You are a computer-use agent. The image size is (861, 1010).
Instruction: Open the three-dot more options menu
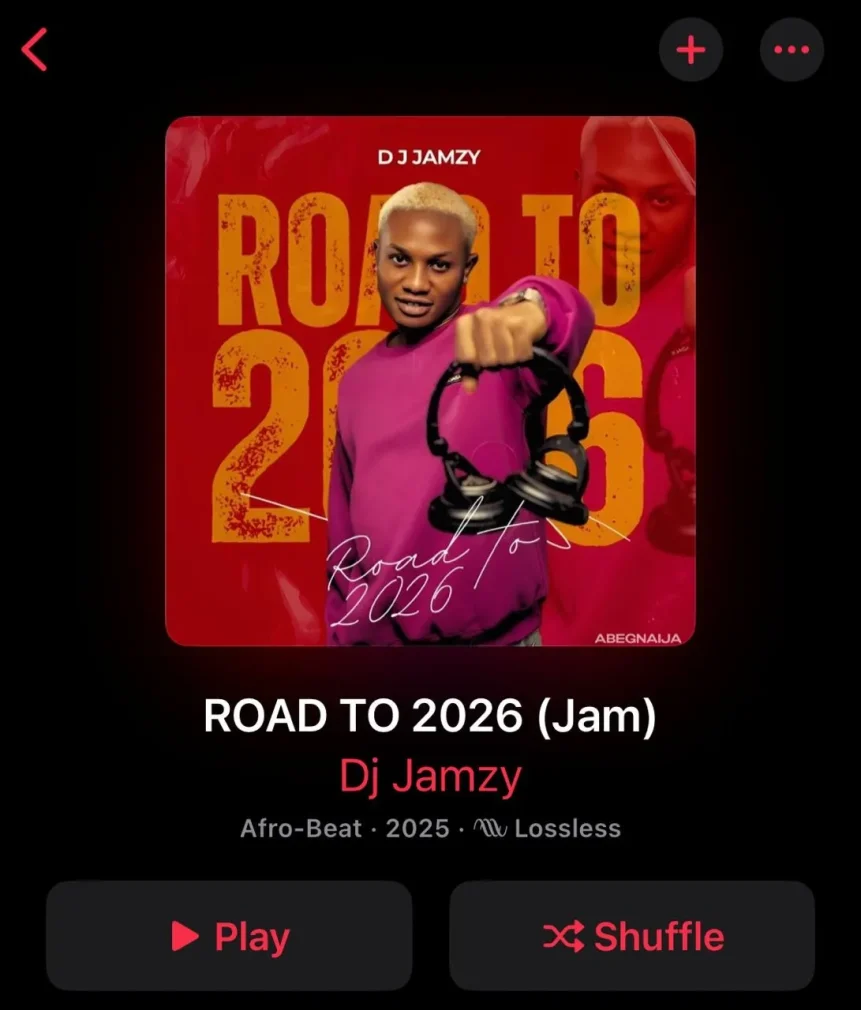coord(792,50)
